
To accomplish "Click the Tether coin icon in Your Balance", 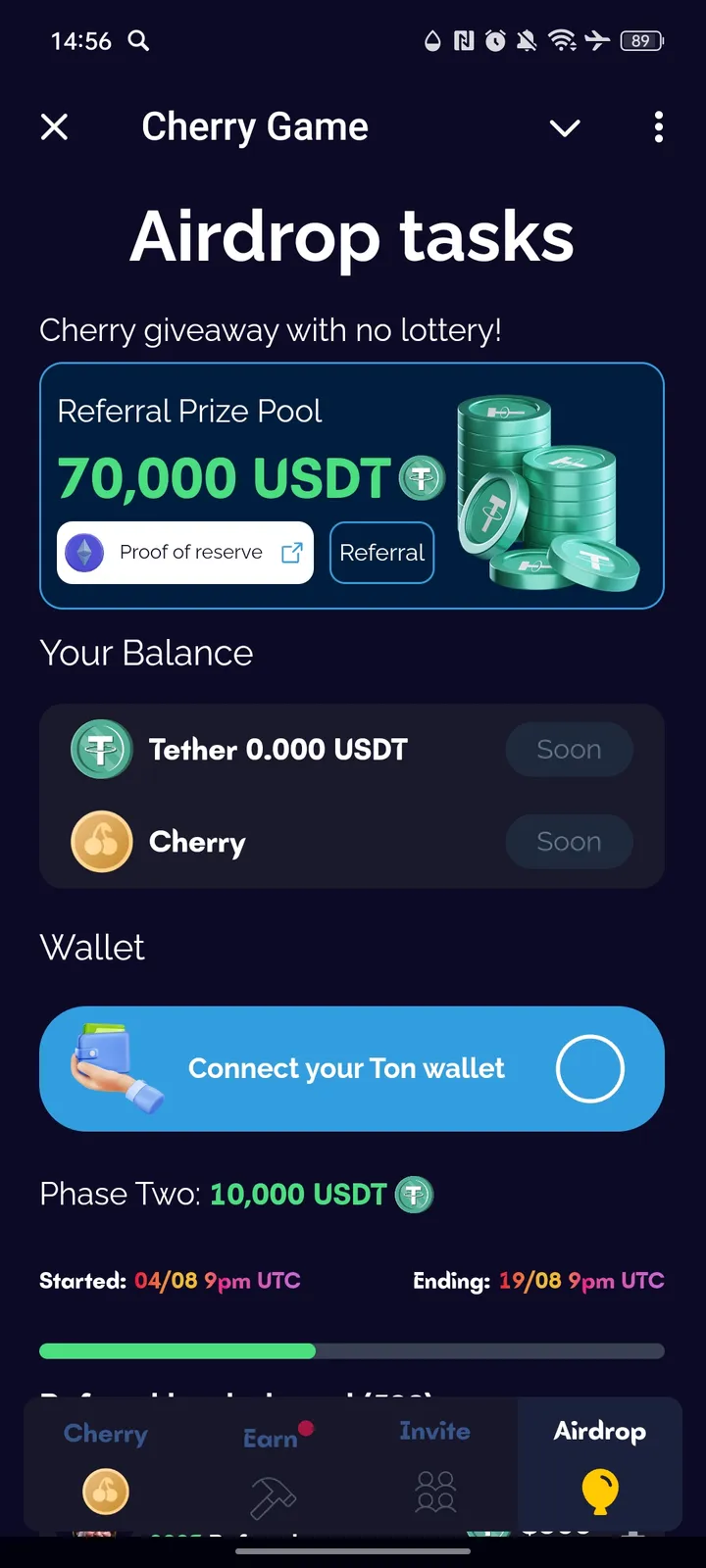I will click(102, 749).
